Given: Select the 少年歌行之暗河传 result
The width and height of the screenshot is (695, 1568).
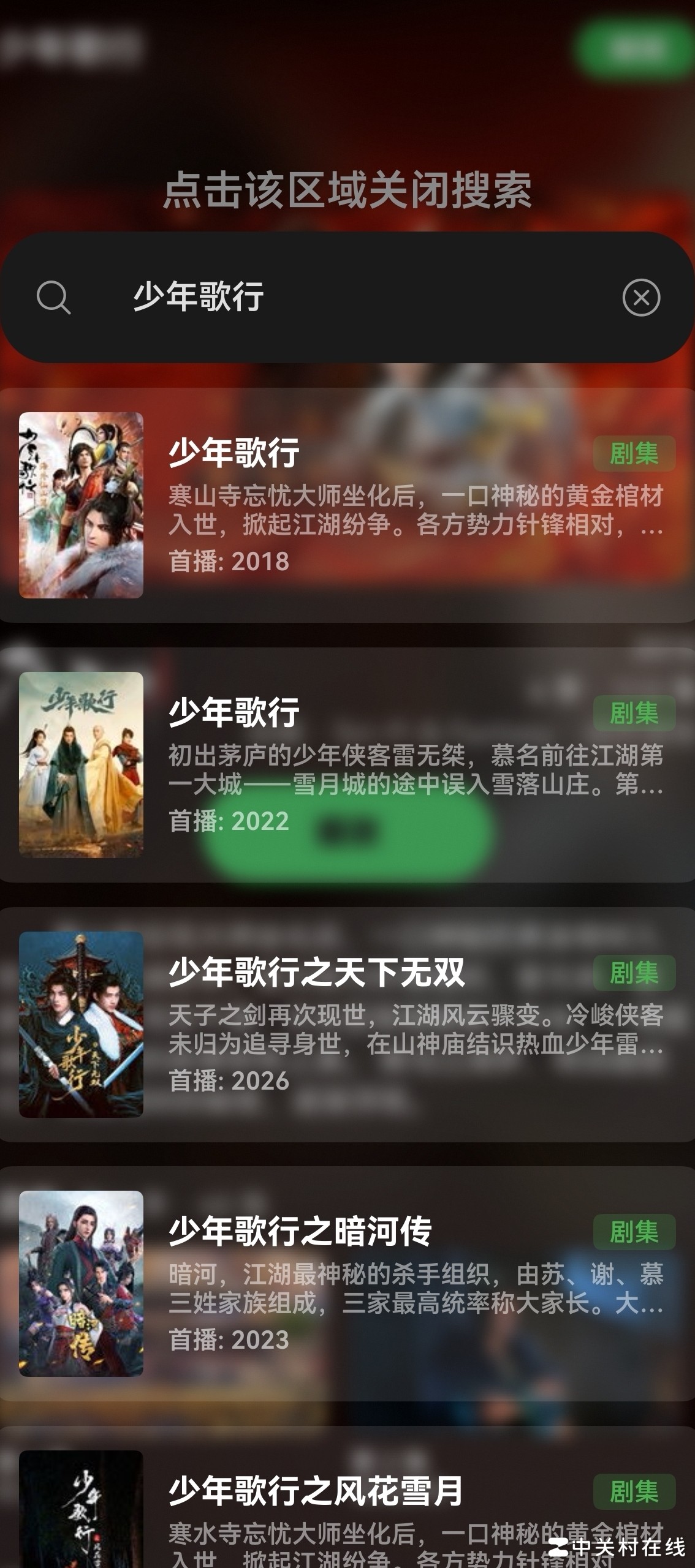Looking at the screenshot, I should coord(347,1283).
